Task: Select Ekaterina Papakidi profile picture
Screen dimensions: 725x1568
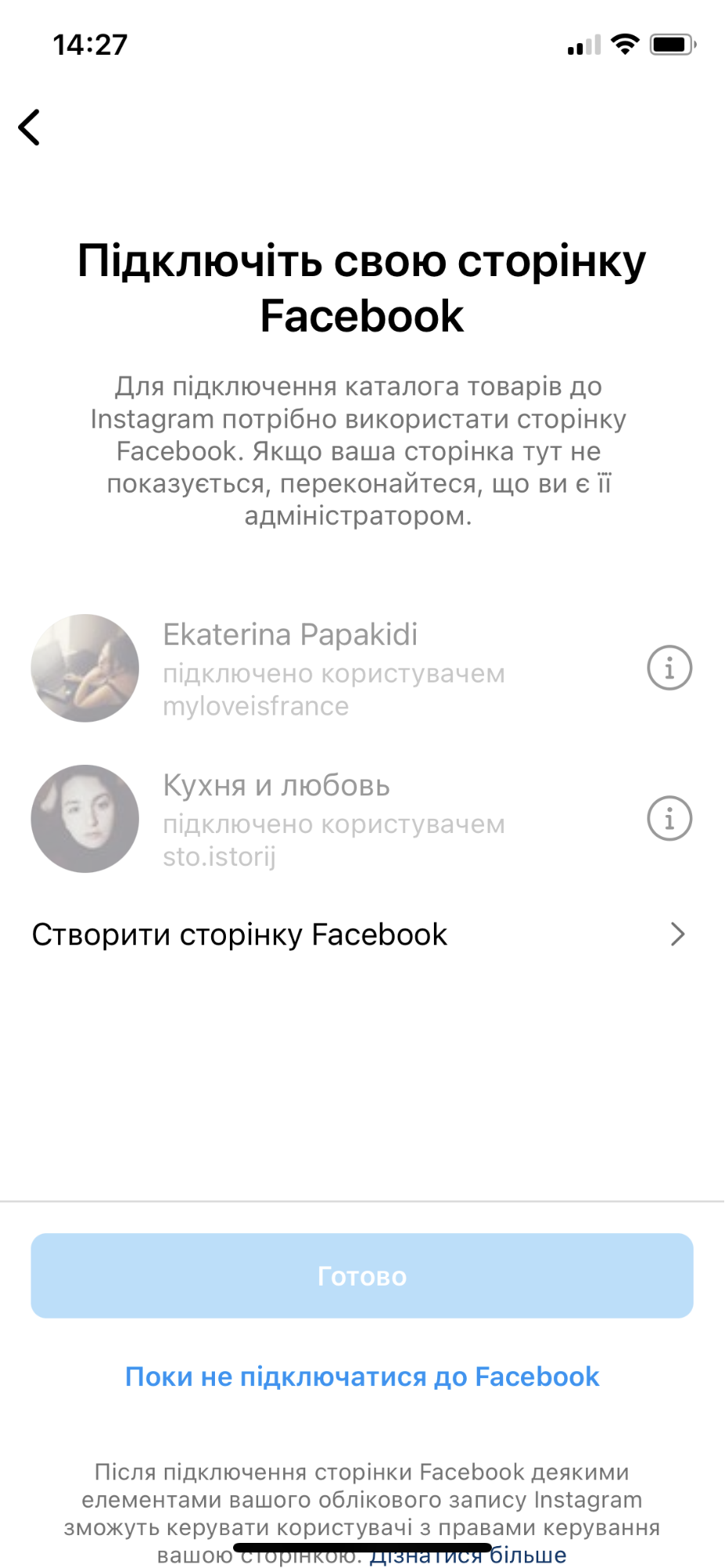Action: 84,668
